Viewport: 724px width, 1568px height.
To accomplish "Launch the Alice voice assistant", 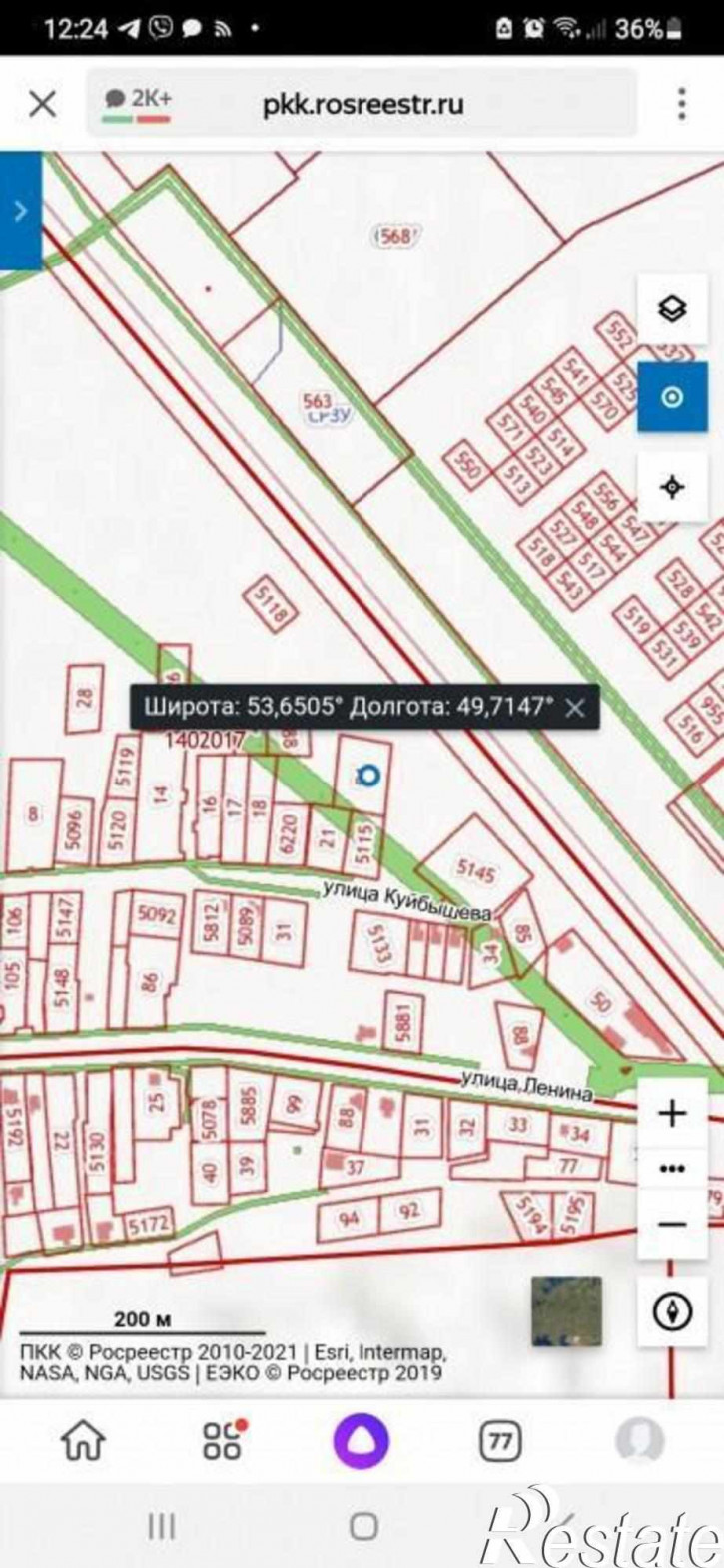I will (x=361, y=1441).
